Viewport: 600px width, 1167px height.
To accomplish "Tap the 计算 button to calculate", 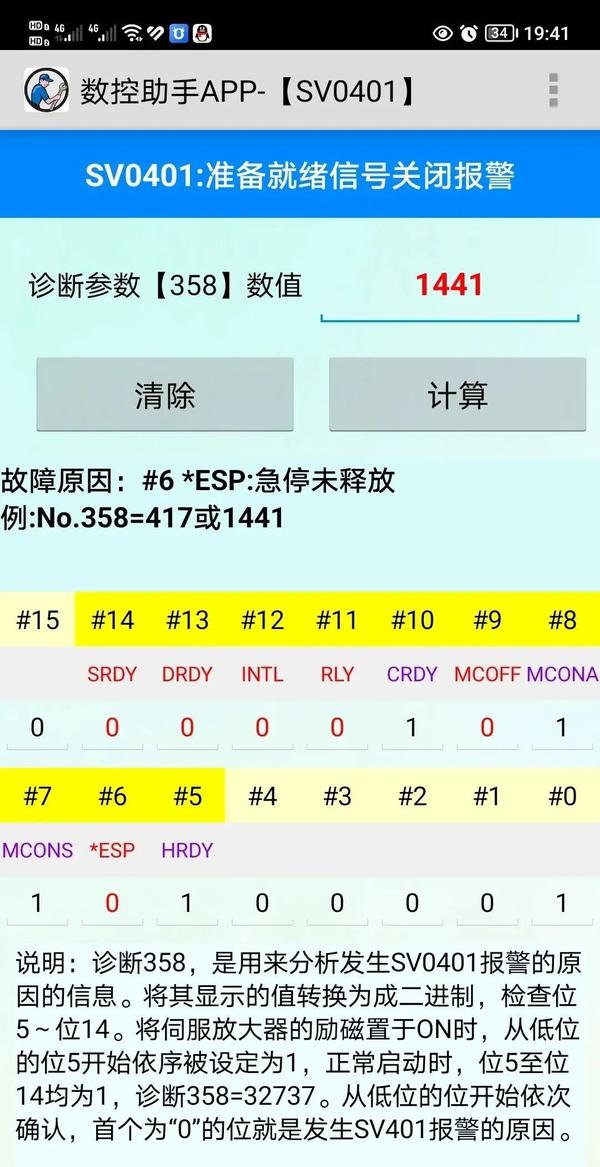I will (x=457, y=395).
